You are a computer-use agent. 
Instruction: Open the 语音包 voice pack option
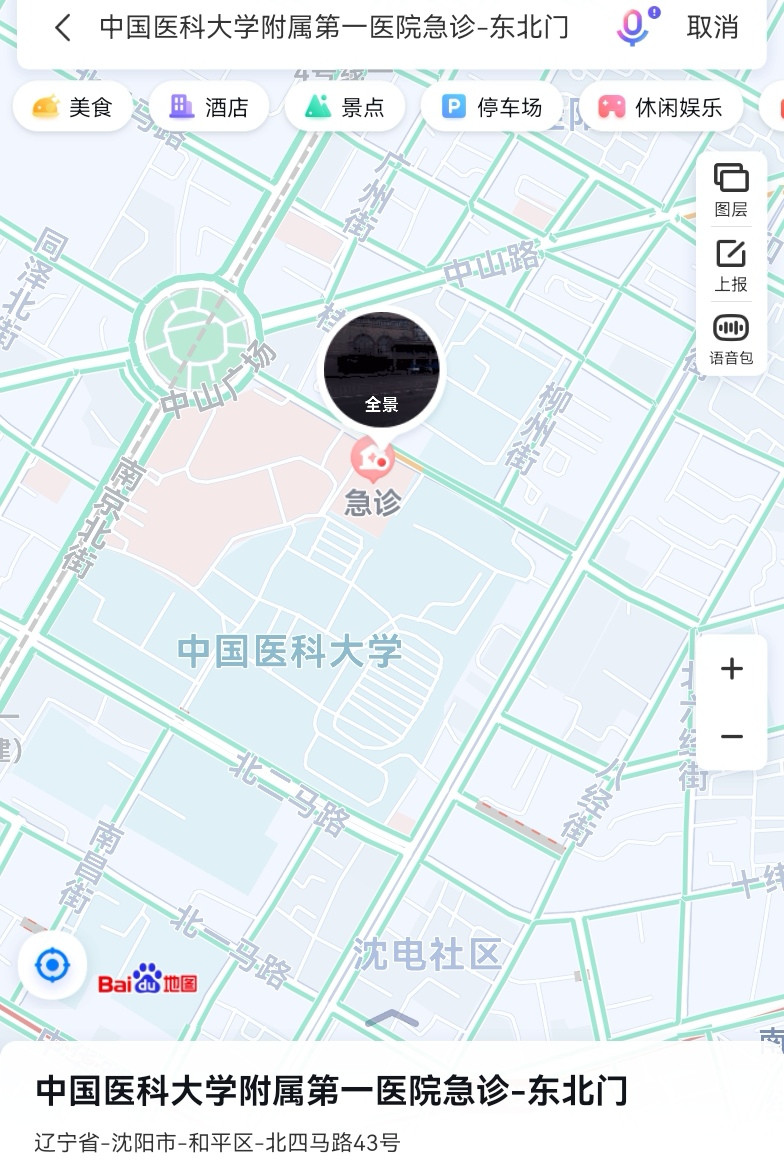coord(731,339)
